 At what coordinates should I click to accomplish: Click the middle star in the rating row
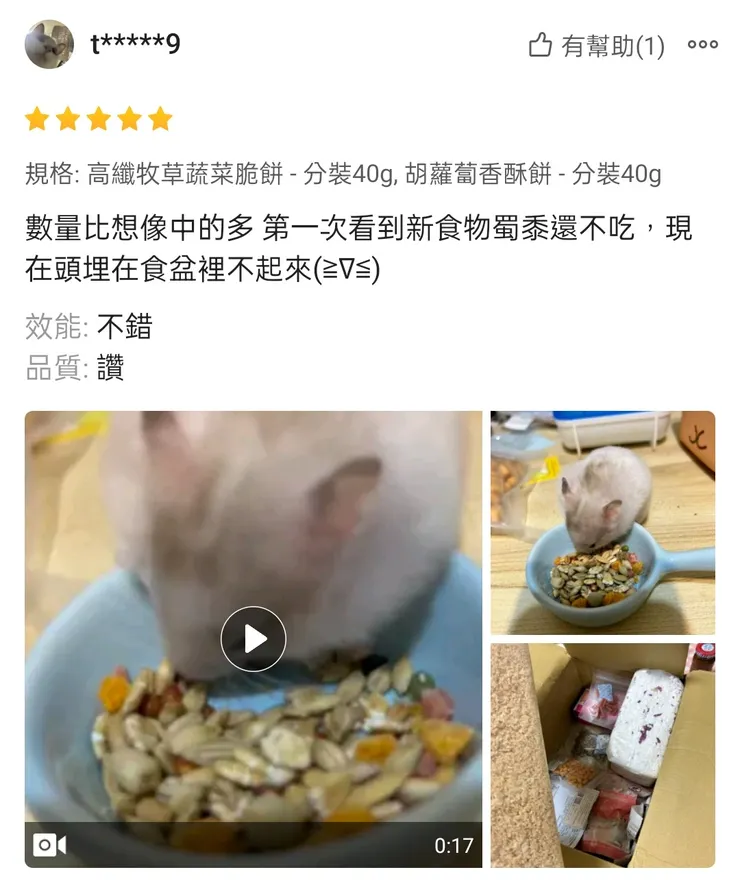(x=98, y=118)
